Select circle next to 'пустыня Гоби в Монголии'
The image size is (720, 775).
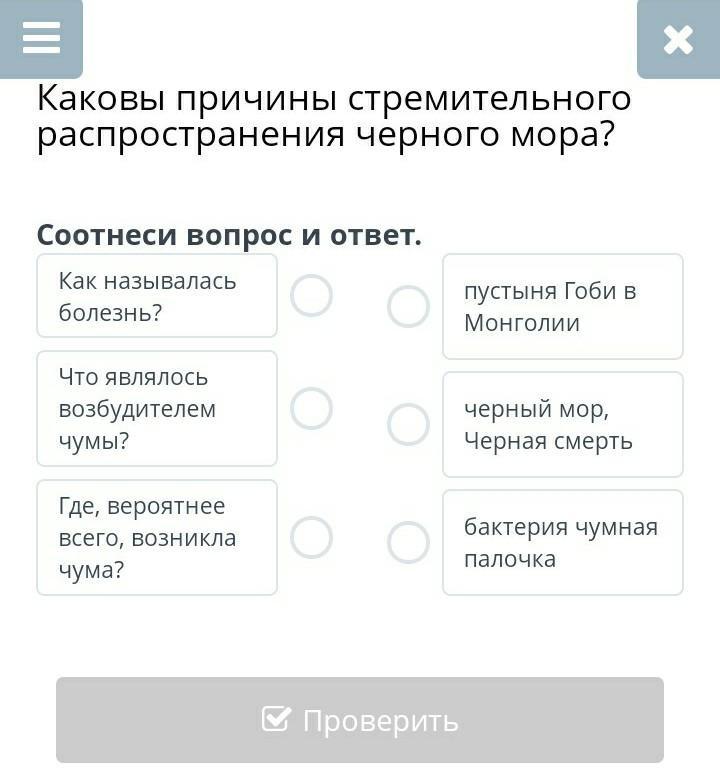408,306
